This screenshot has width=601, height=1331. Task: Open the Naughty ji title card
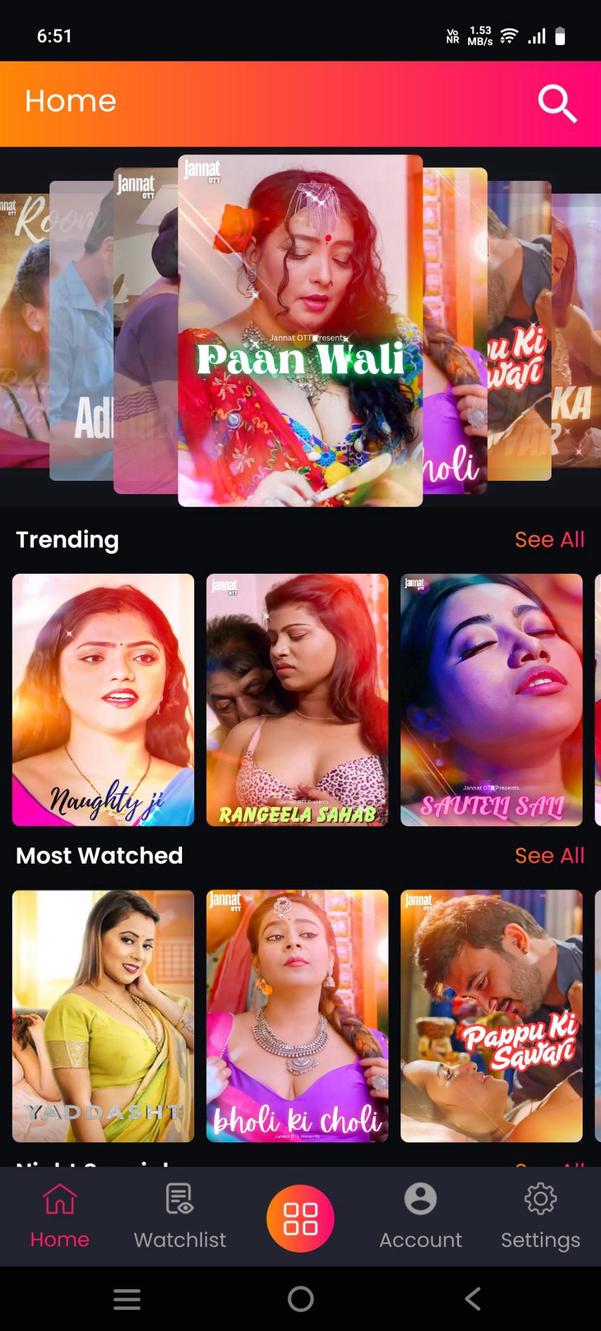[103, 700]
